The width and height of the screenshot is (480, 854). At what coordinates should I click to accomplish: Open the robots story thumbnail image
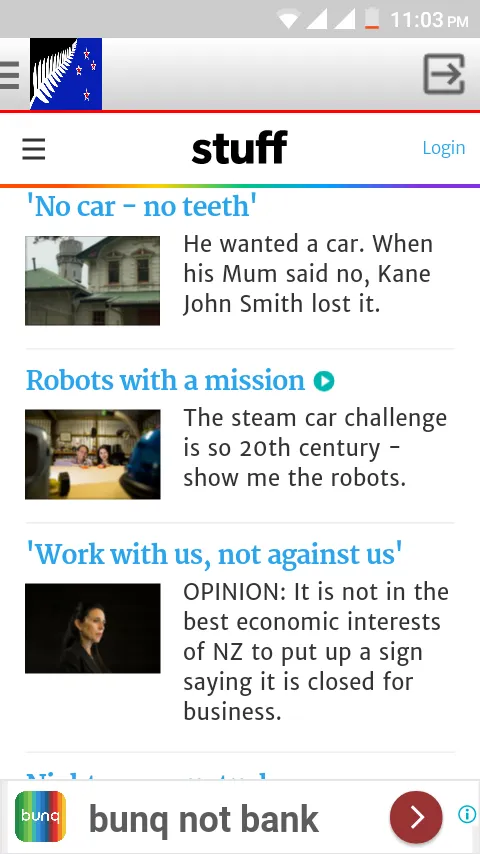(93, 454)
